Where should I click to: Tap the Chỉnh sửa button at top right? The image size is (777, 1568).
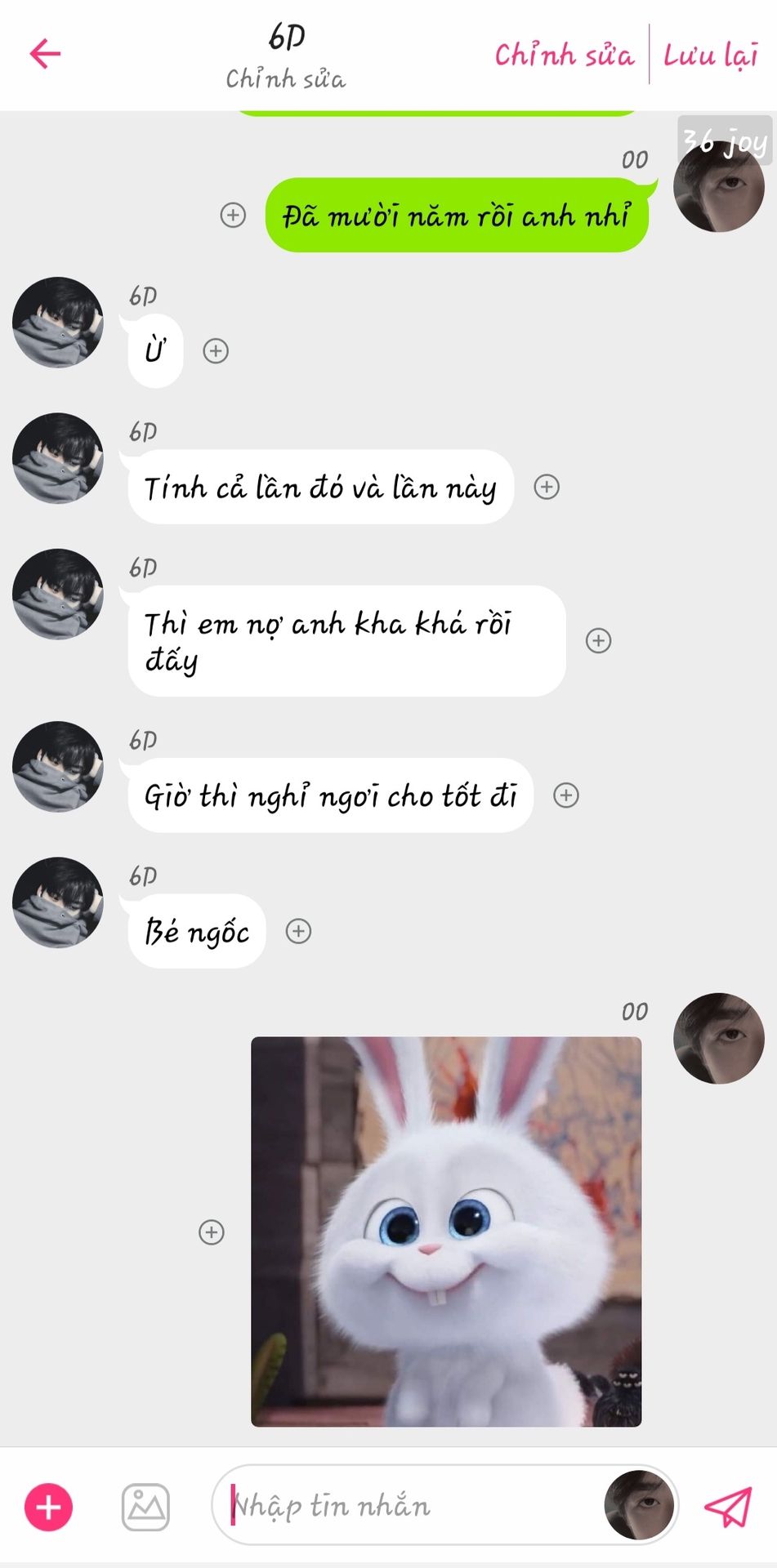[564, 55]
